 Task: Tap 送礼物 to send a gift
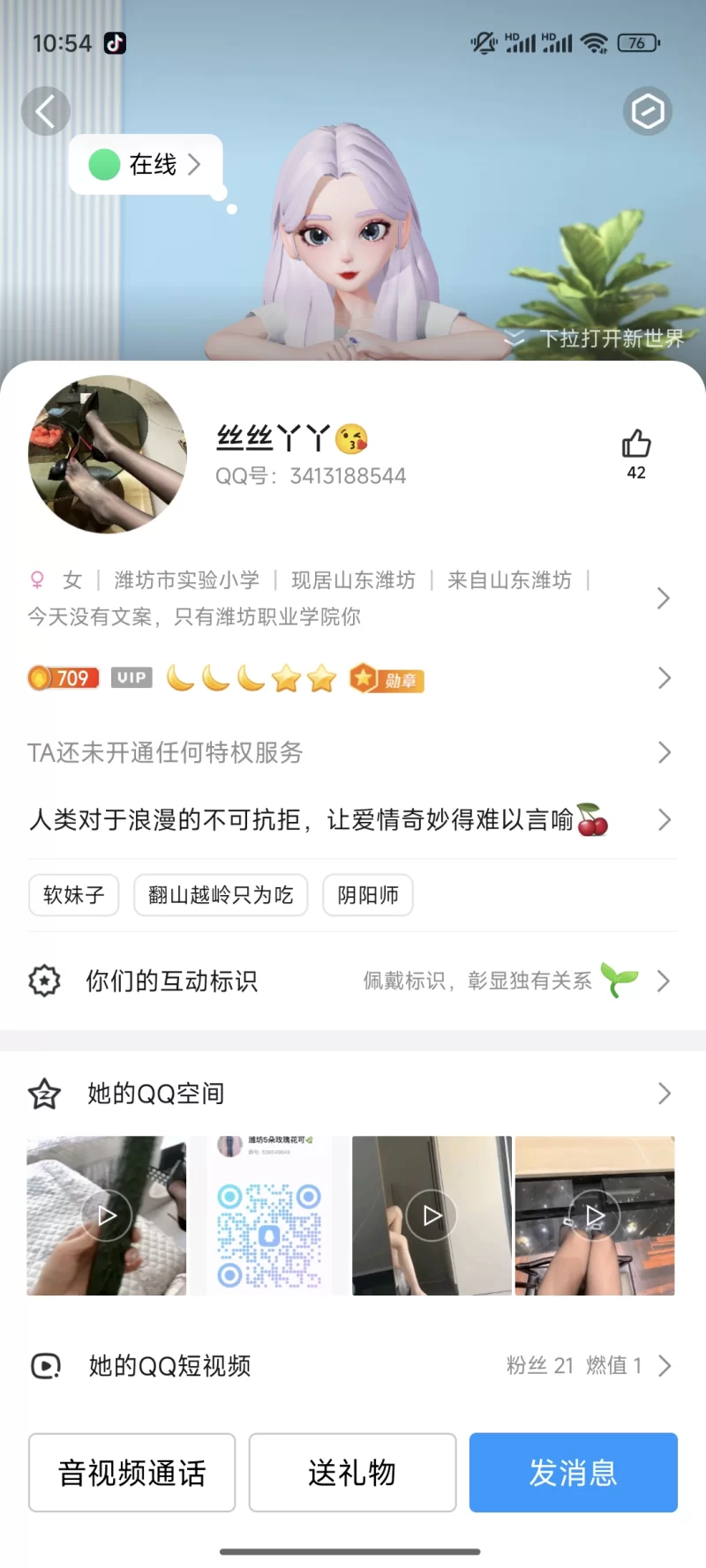tap(352, 1473)
